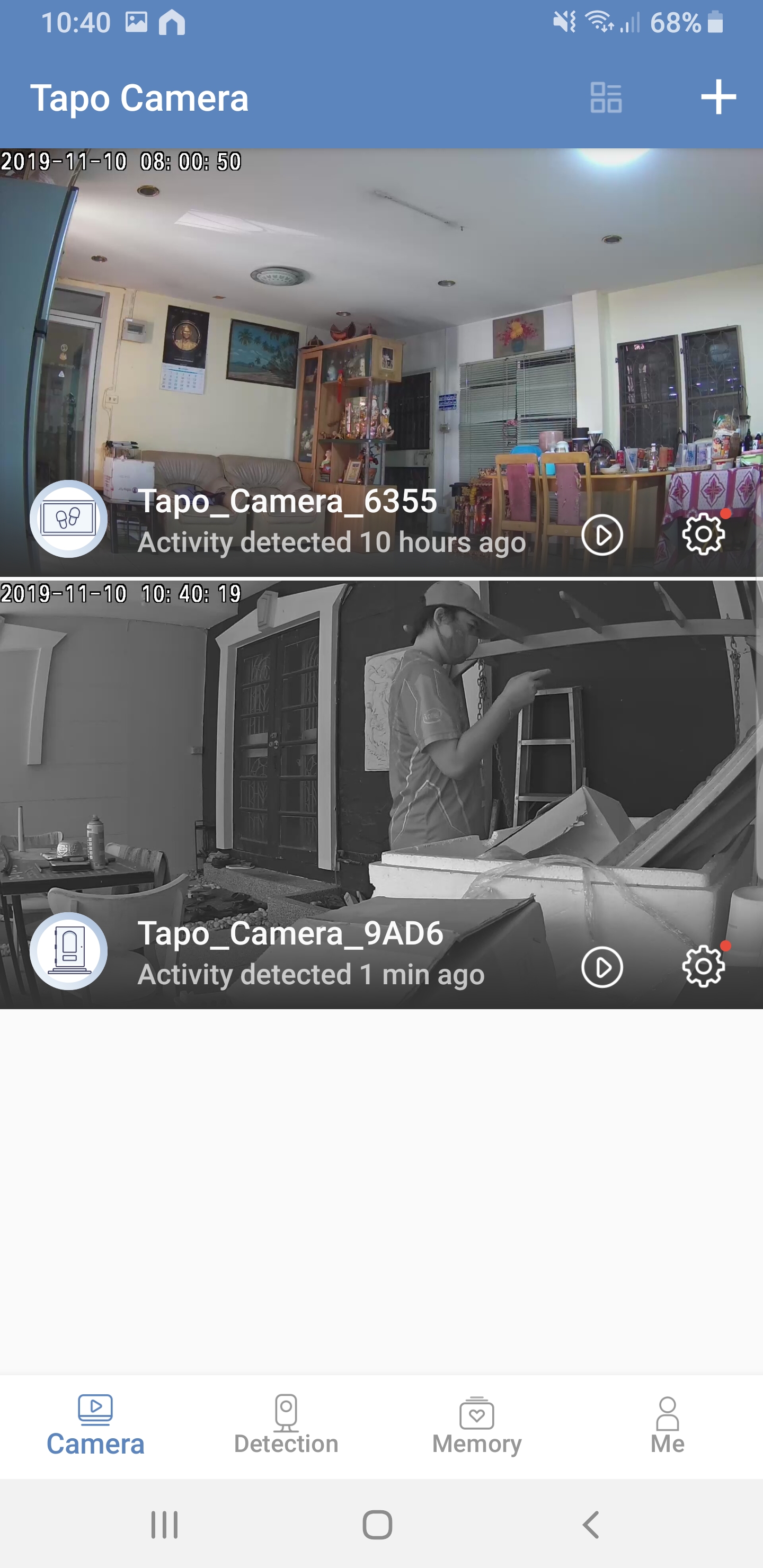Open the Tapo_Camera_6355 video thumbnail
Screen dimensions: 763x1568
click(x=381, y=335)
